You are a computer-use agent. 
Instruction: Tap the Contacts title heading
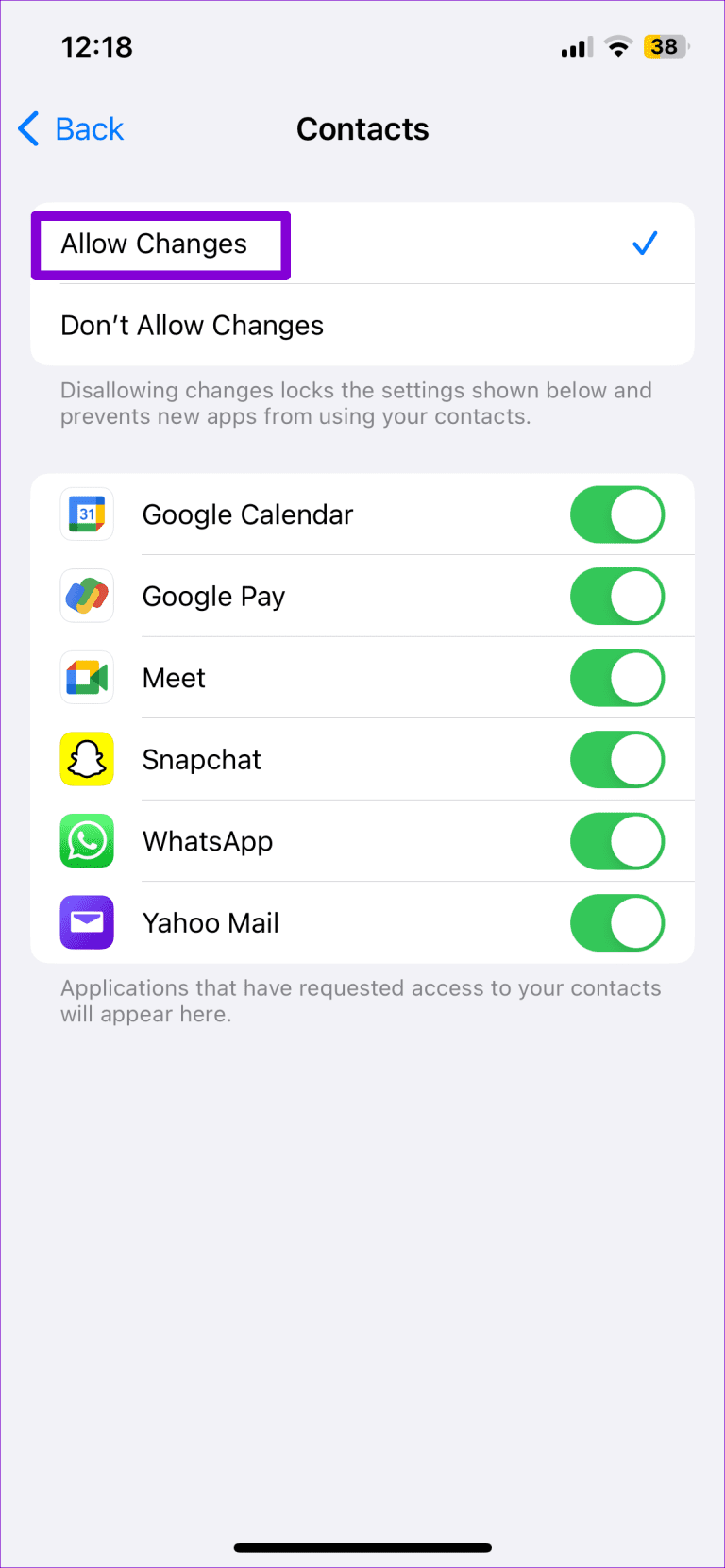pyautogui.click(x=362, y=128)
